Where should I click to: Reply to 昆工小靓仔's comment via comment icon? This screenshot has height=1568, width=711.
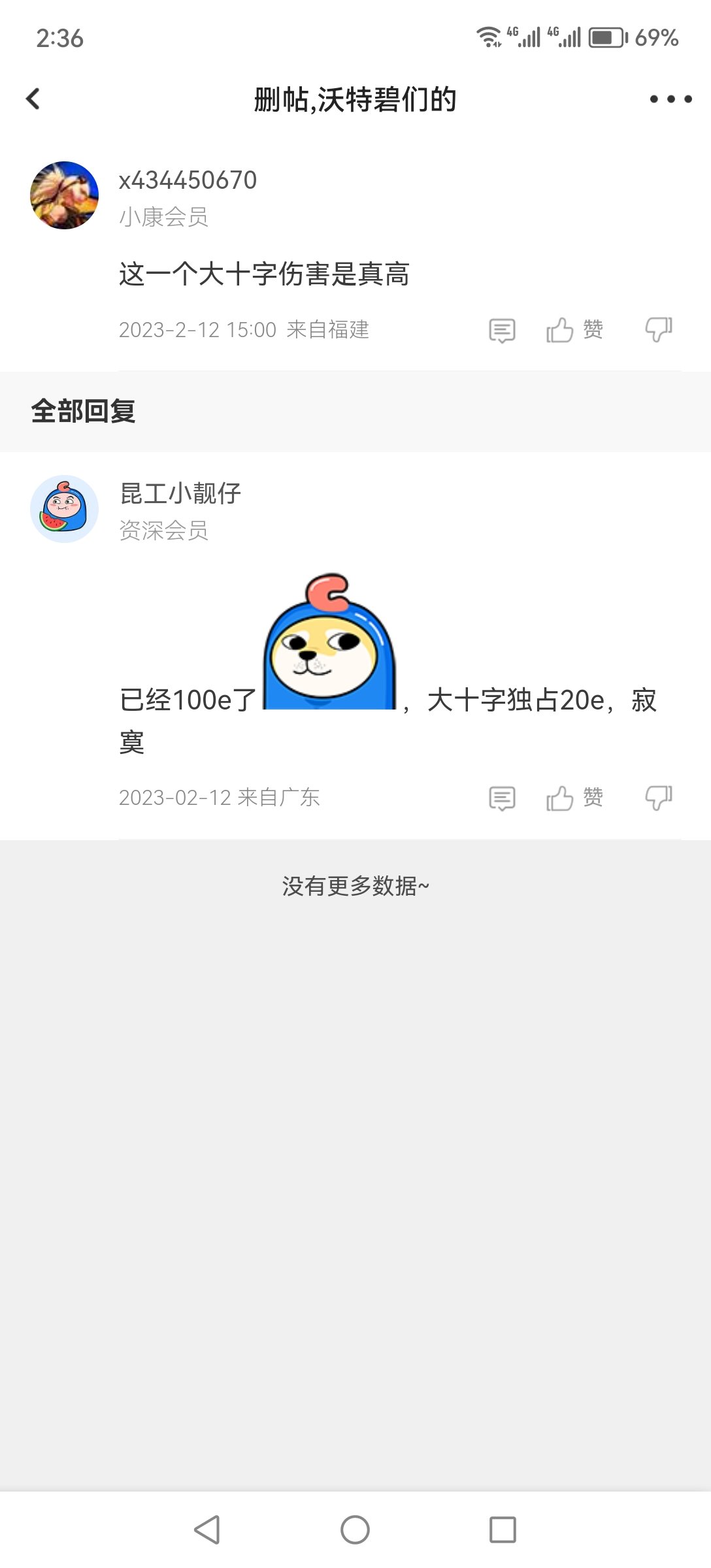502,798
